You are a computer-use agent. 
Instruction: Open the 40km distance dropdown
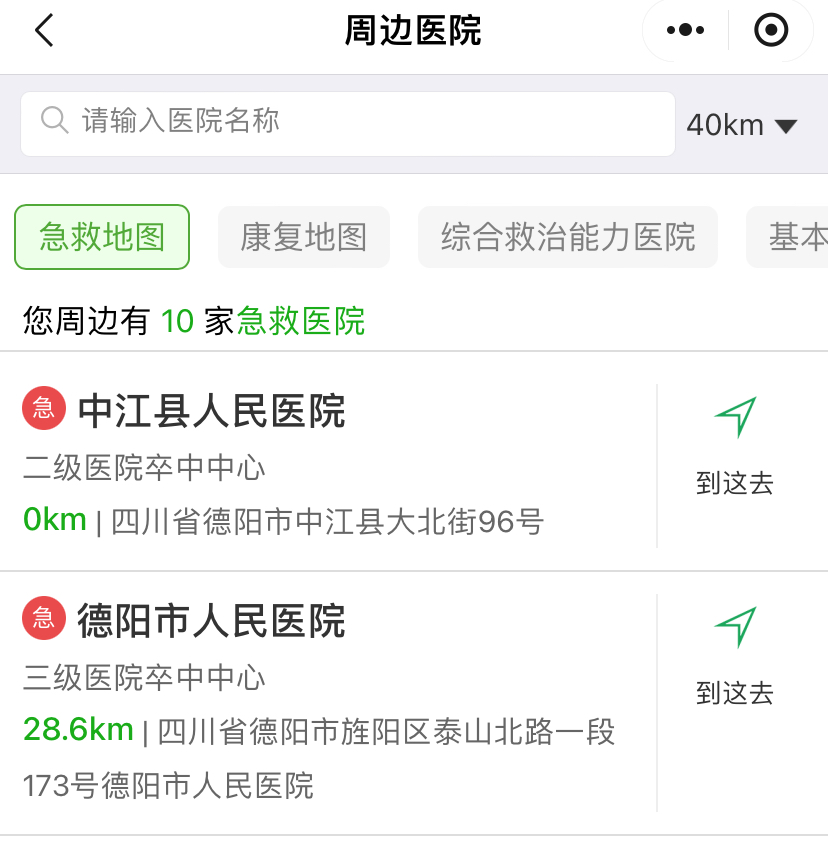(x=741, y=125)
